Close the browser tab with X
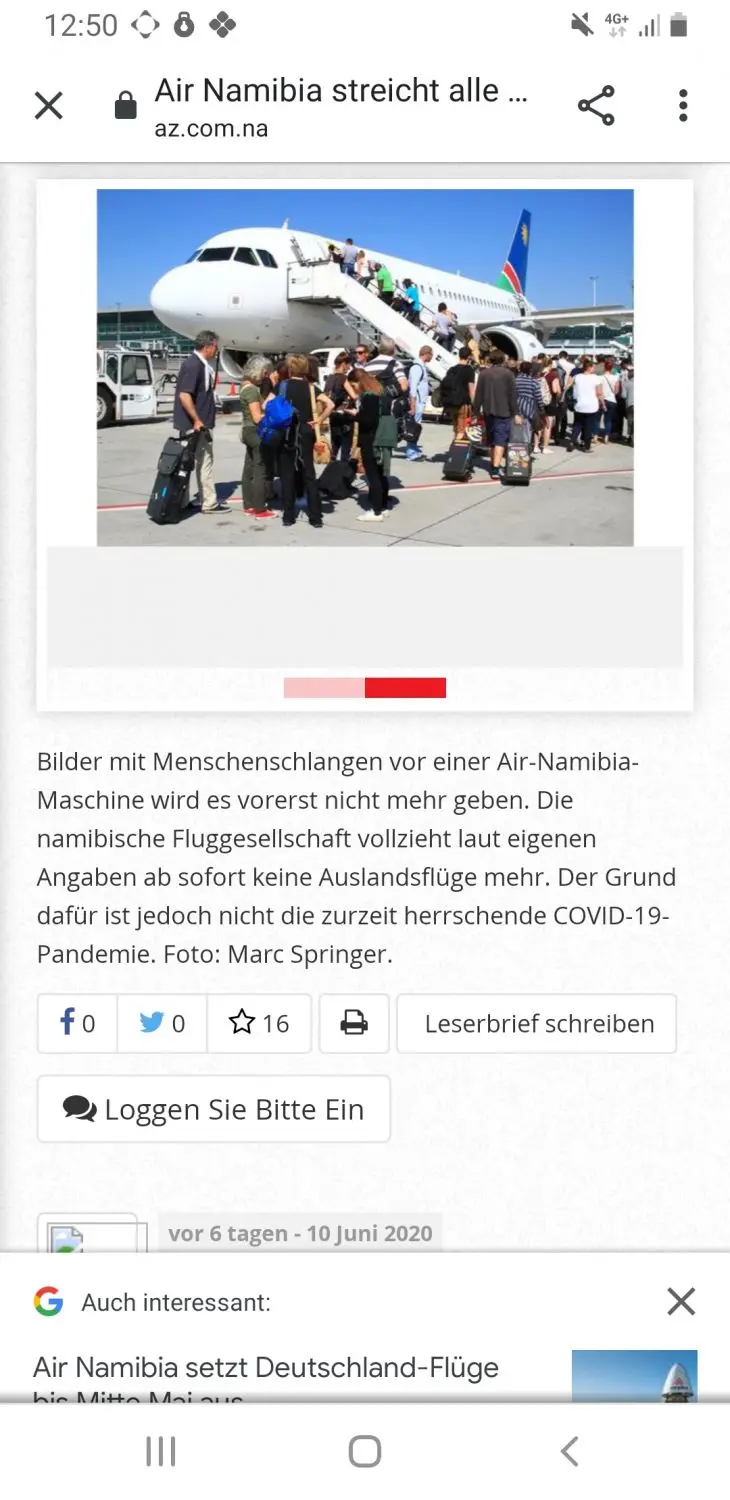This screenshot has width=730, height=1500. pos(48,105)
